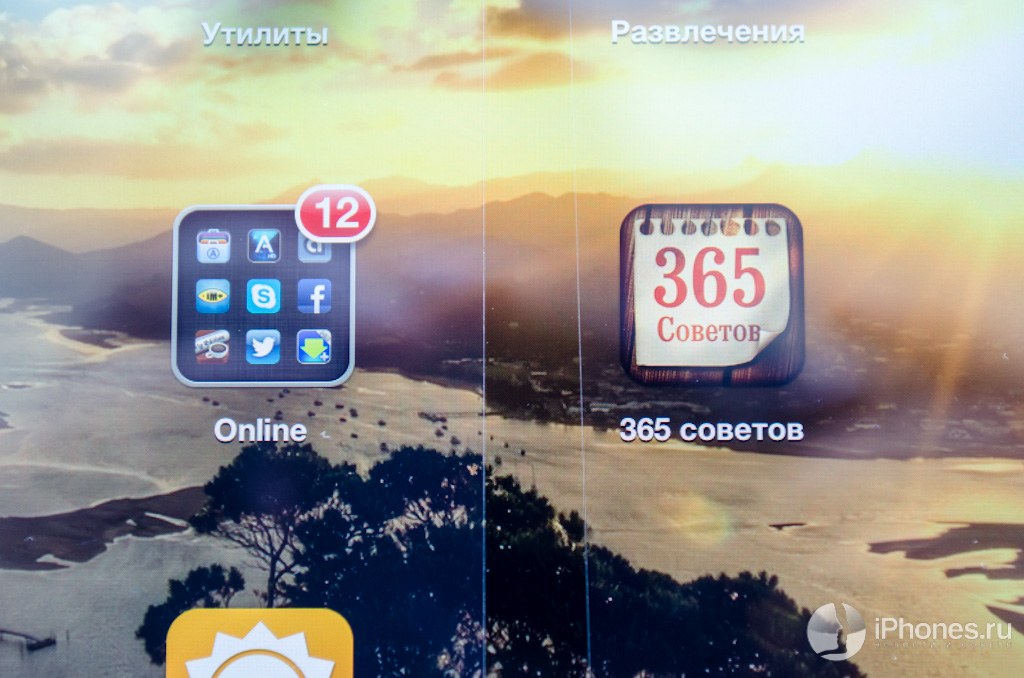Image resolution: width=1024 pixels, height=678 pixels.
Task: Launch the 365 советов app
Action: pos(711,295)
